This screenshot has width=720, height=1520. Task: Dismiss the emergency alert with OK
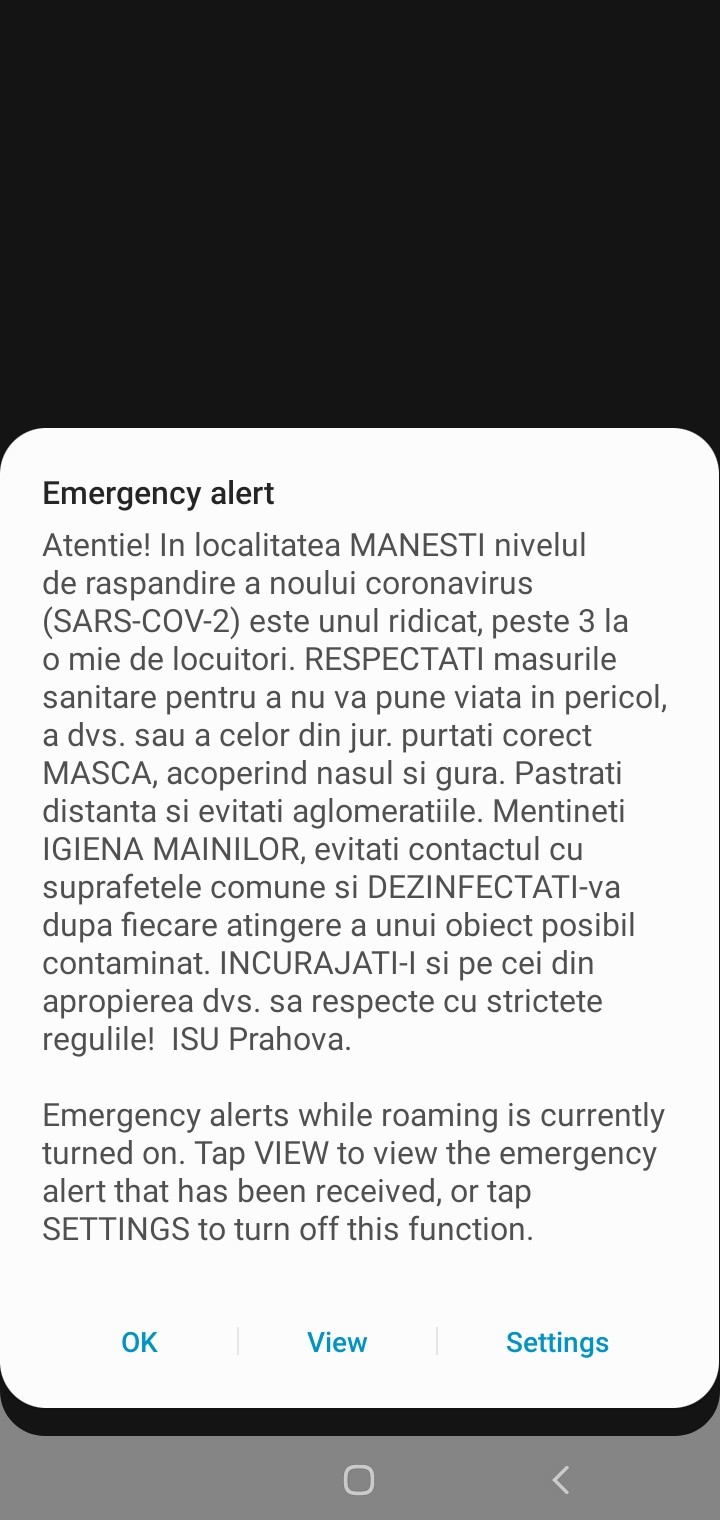(139, 1342)
